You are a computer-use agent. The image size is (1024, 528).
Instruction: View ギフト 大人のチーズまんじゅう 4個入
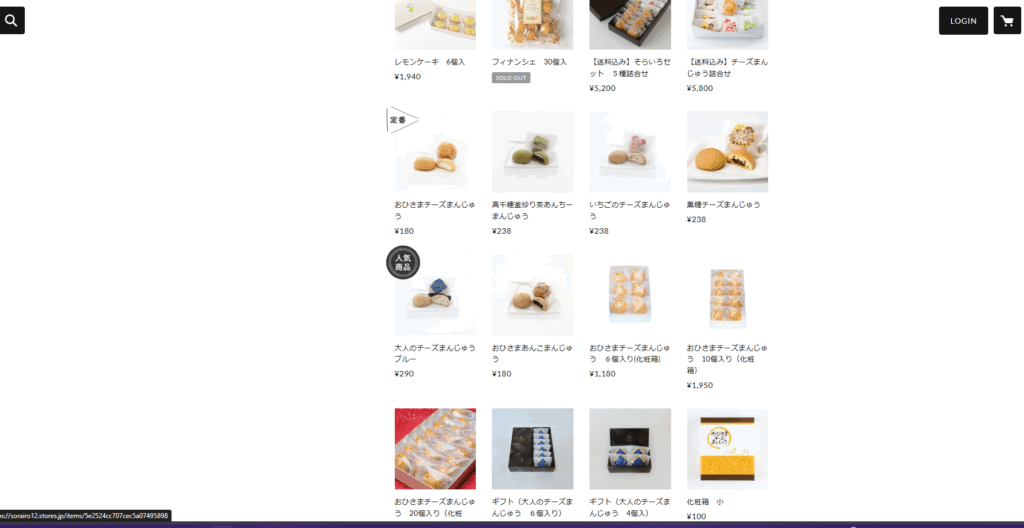630,449
